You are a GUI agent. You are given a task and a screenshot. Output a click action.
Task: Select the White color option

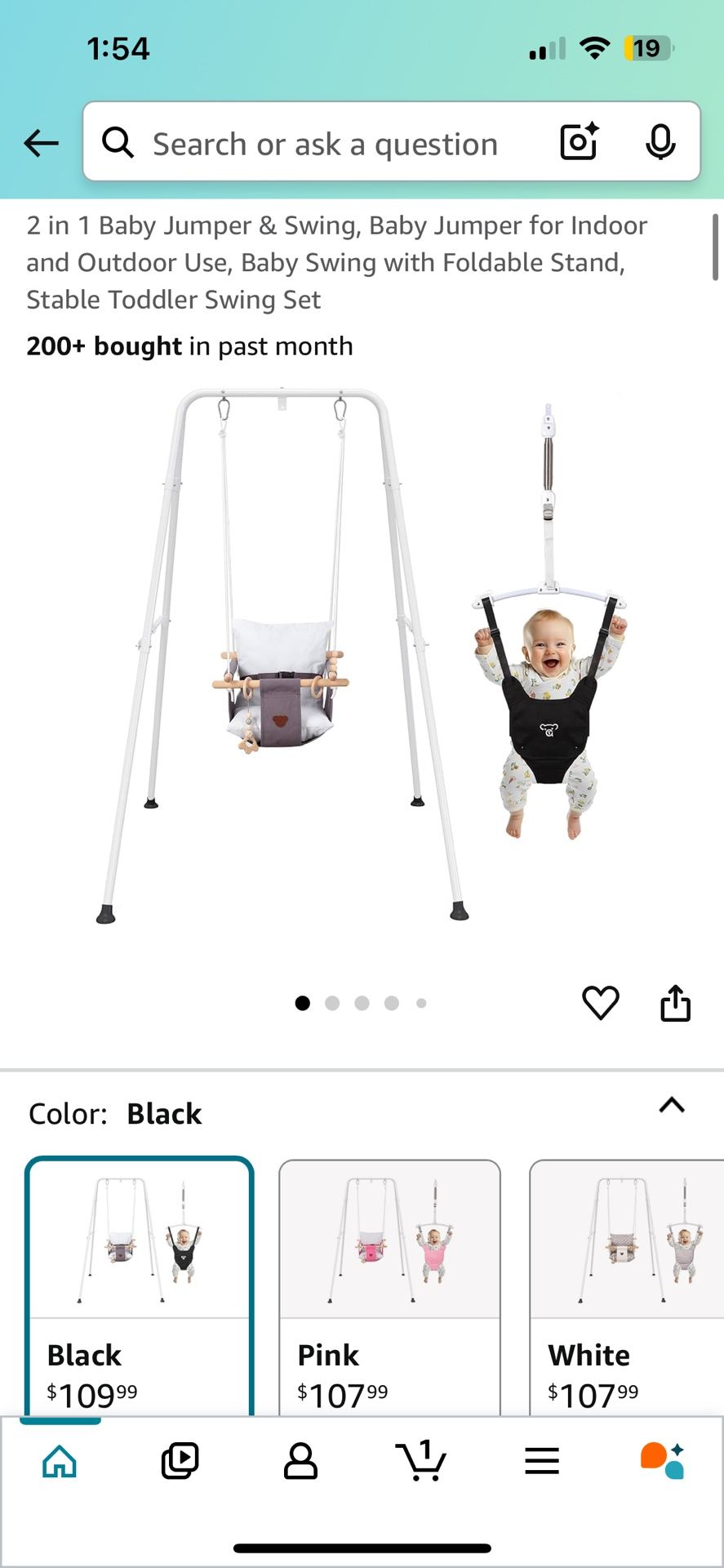[x=626, y=1286]
